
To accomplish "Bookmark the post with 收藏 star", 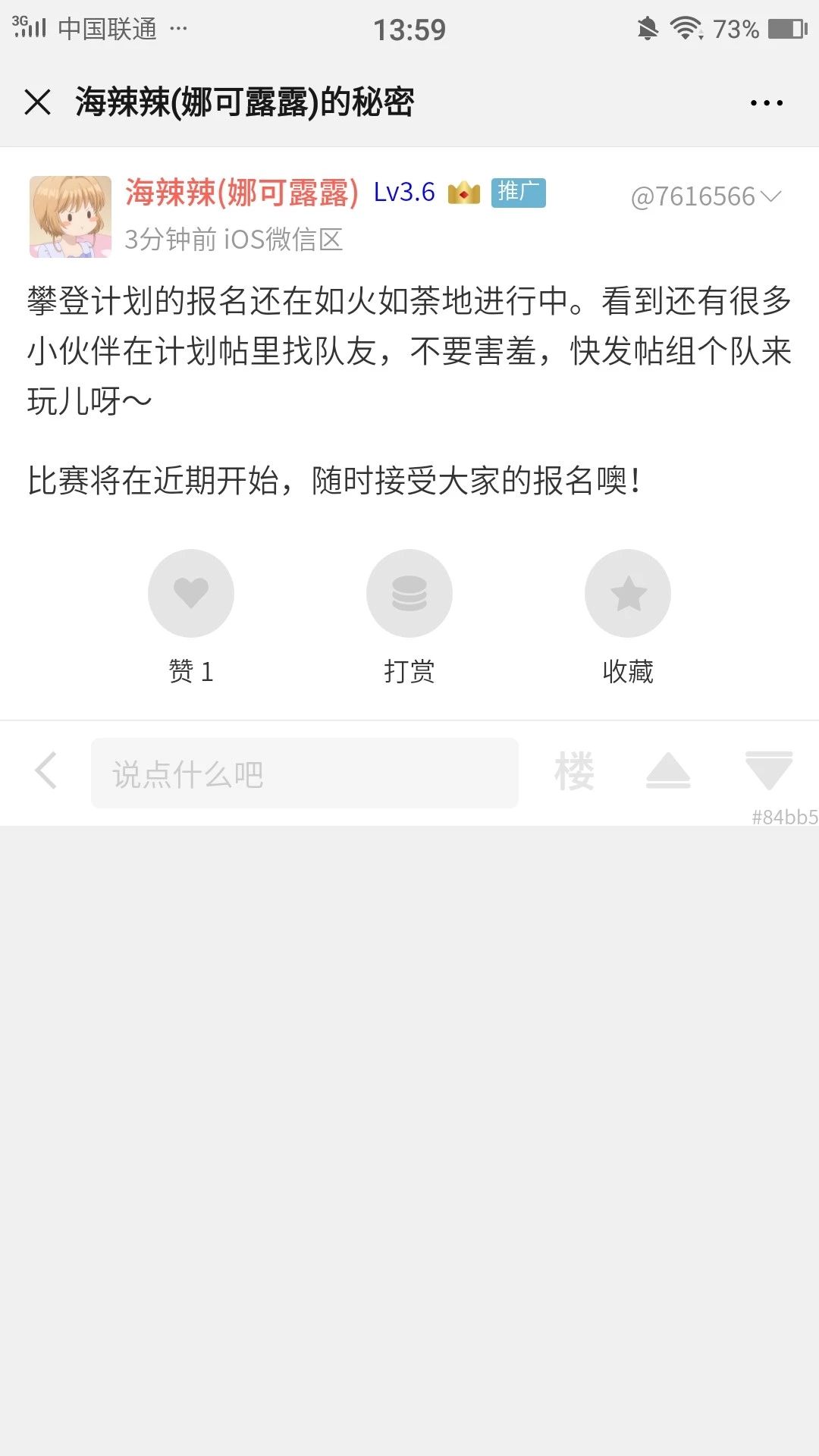I will point(628,593).
